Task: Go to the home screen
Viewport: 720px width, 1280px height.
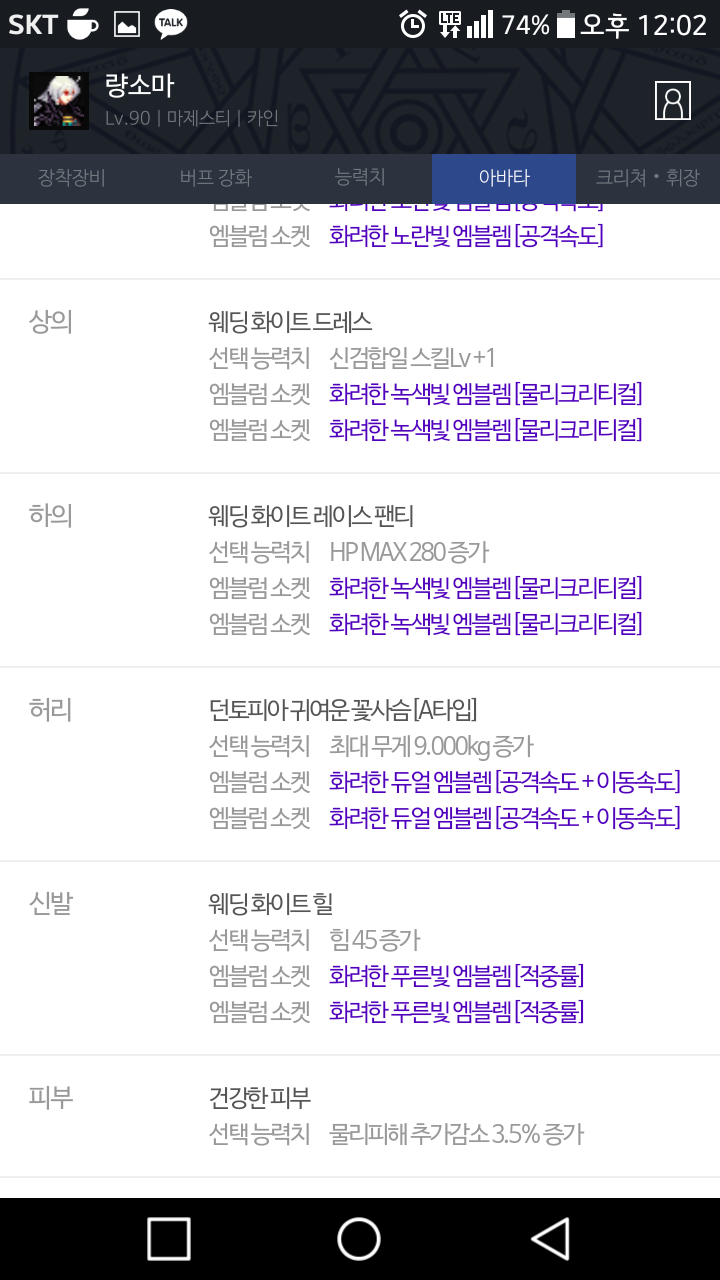Action: pyautogui.click(x=359, y=1239)
